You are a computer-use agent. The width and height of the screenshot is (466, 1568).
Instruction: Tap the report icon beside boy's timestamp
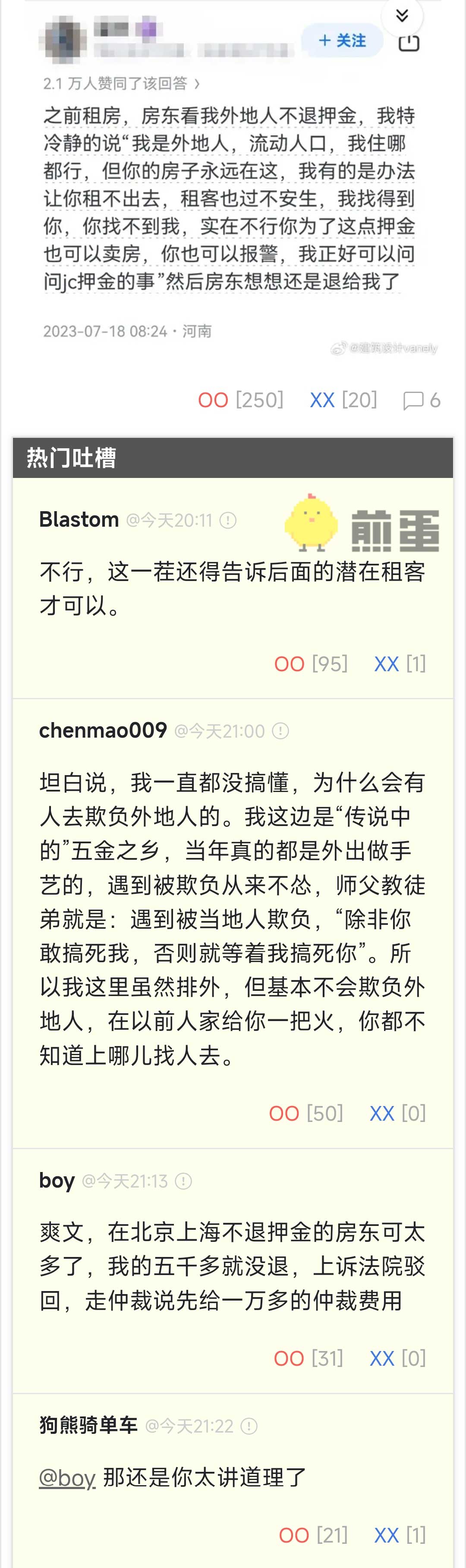183,1181
